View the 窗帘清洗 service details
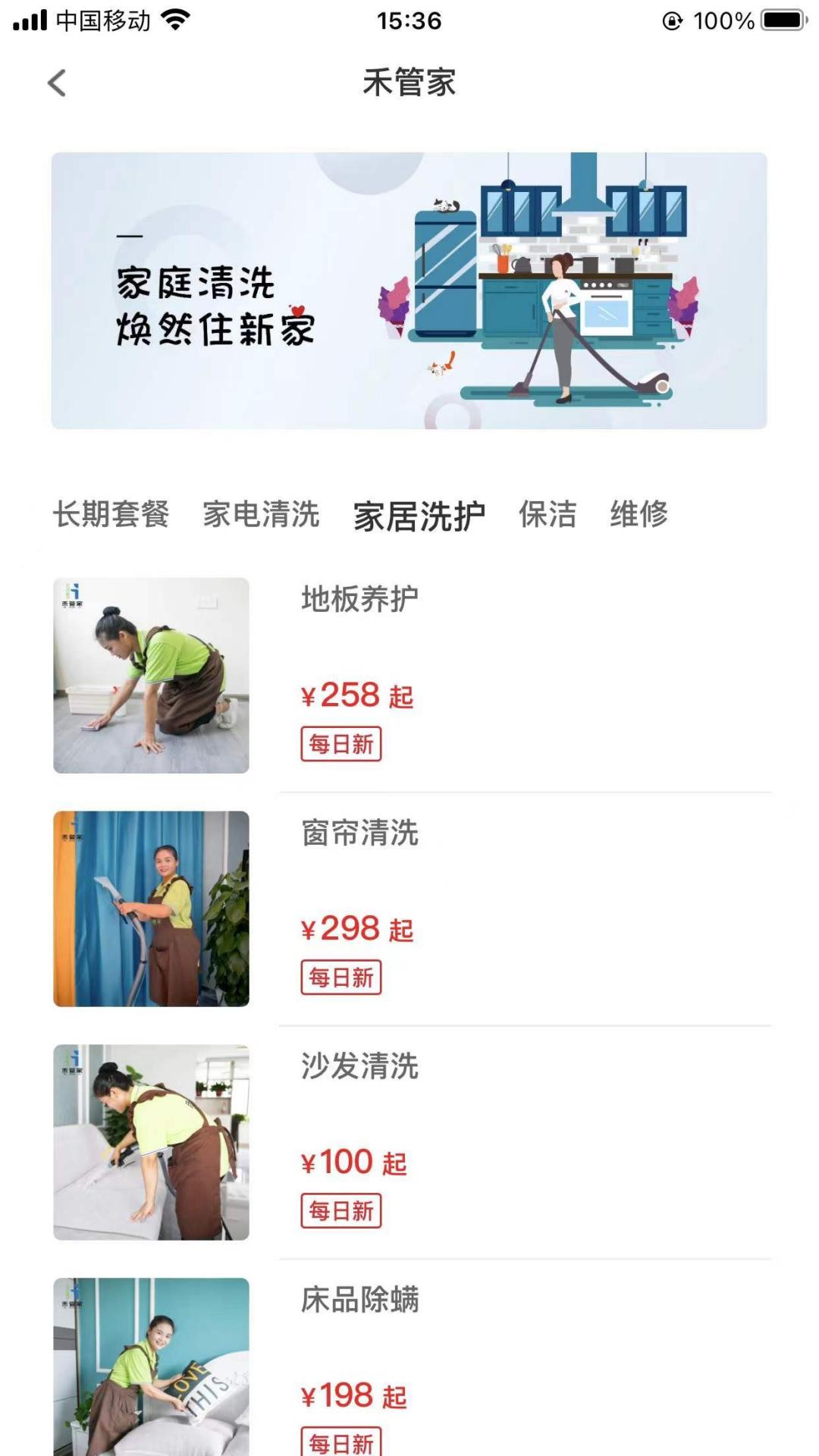This screenshot has width=819, height=1456. click(413, 909)
